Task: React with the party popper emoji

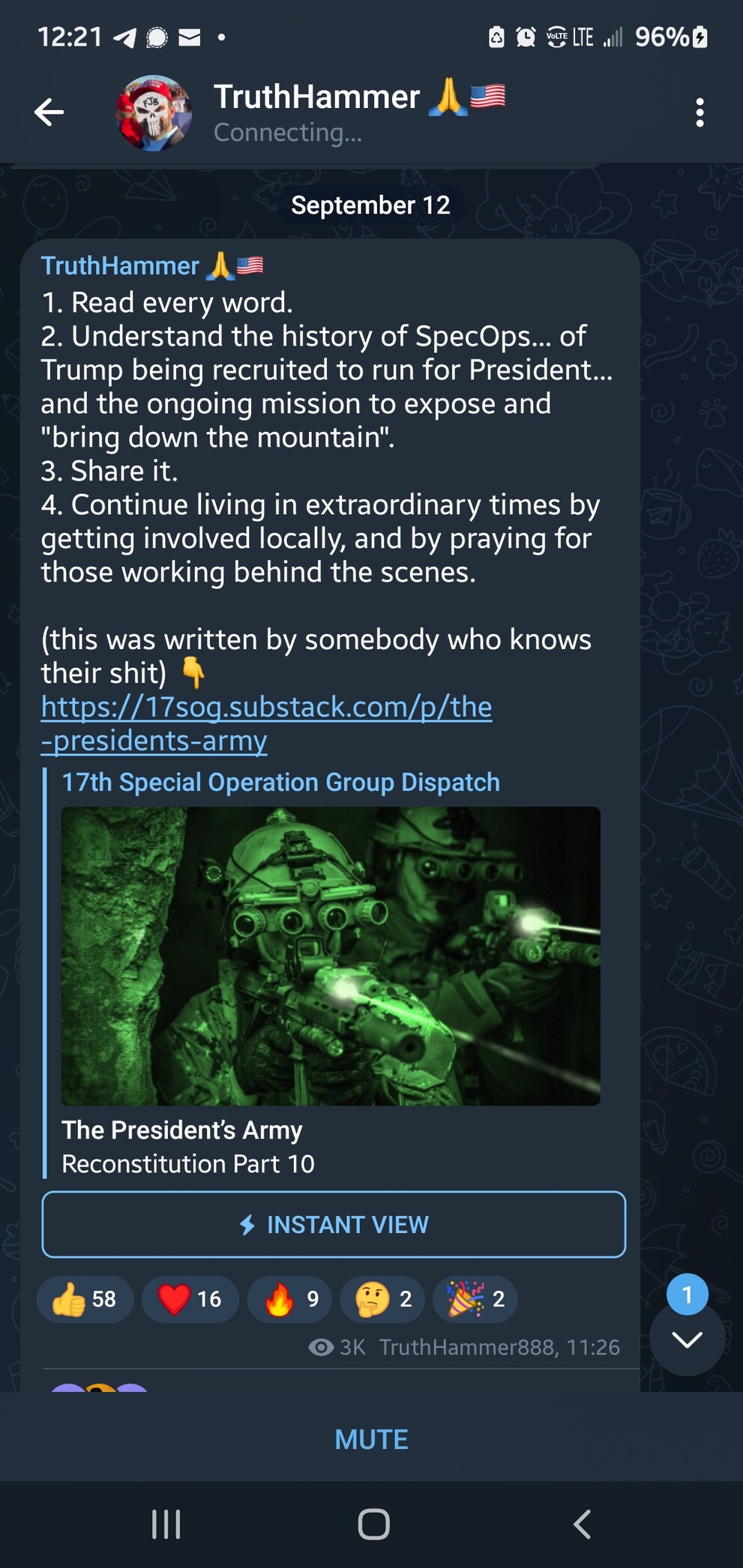Action: [475, 1299]
